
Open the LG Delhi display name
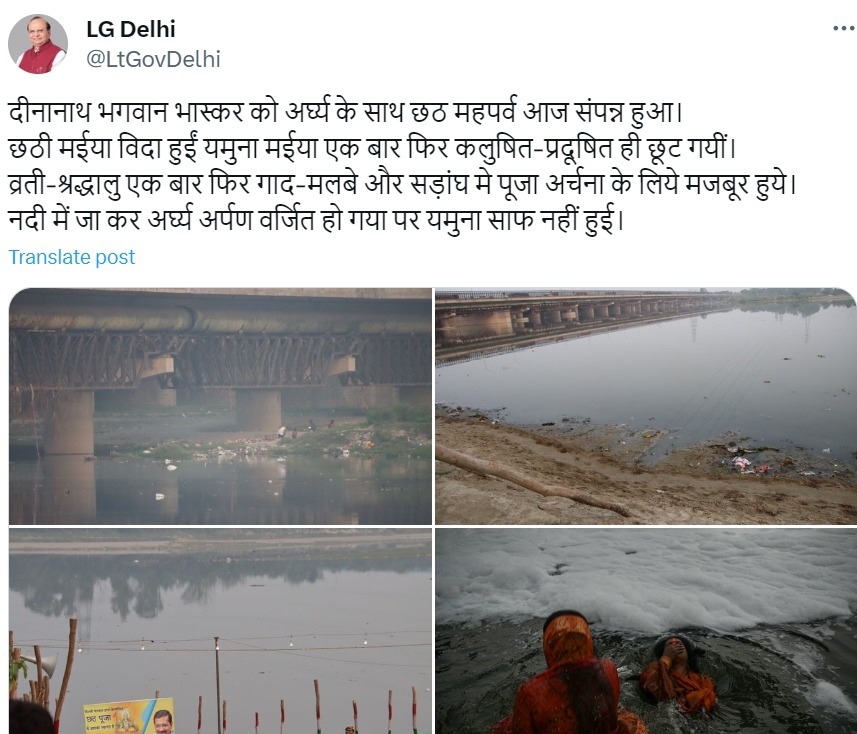(131, 30)
